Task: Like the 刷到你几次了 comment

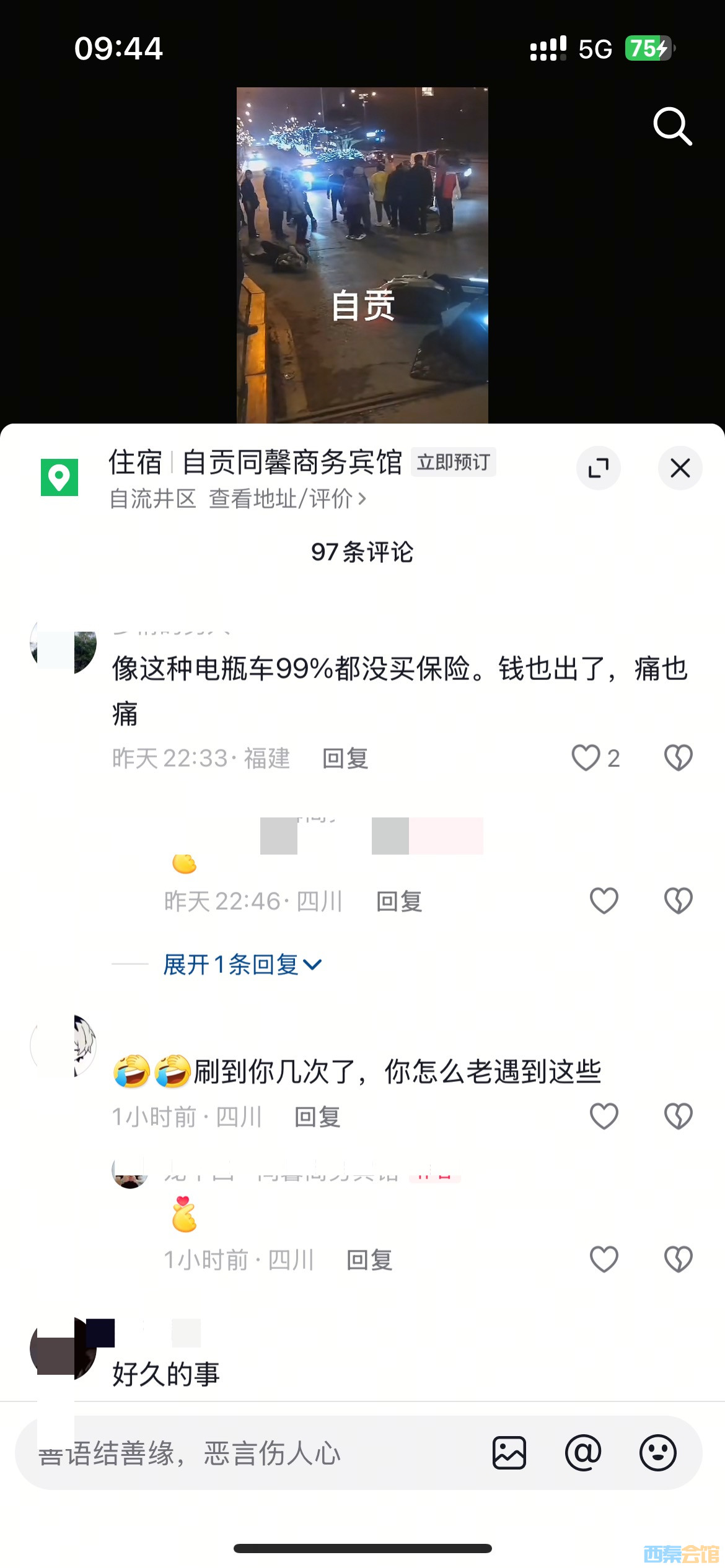Action: pyautogui.click(x=604, y=1117)
